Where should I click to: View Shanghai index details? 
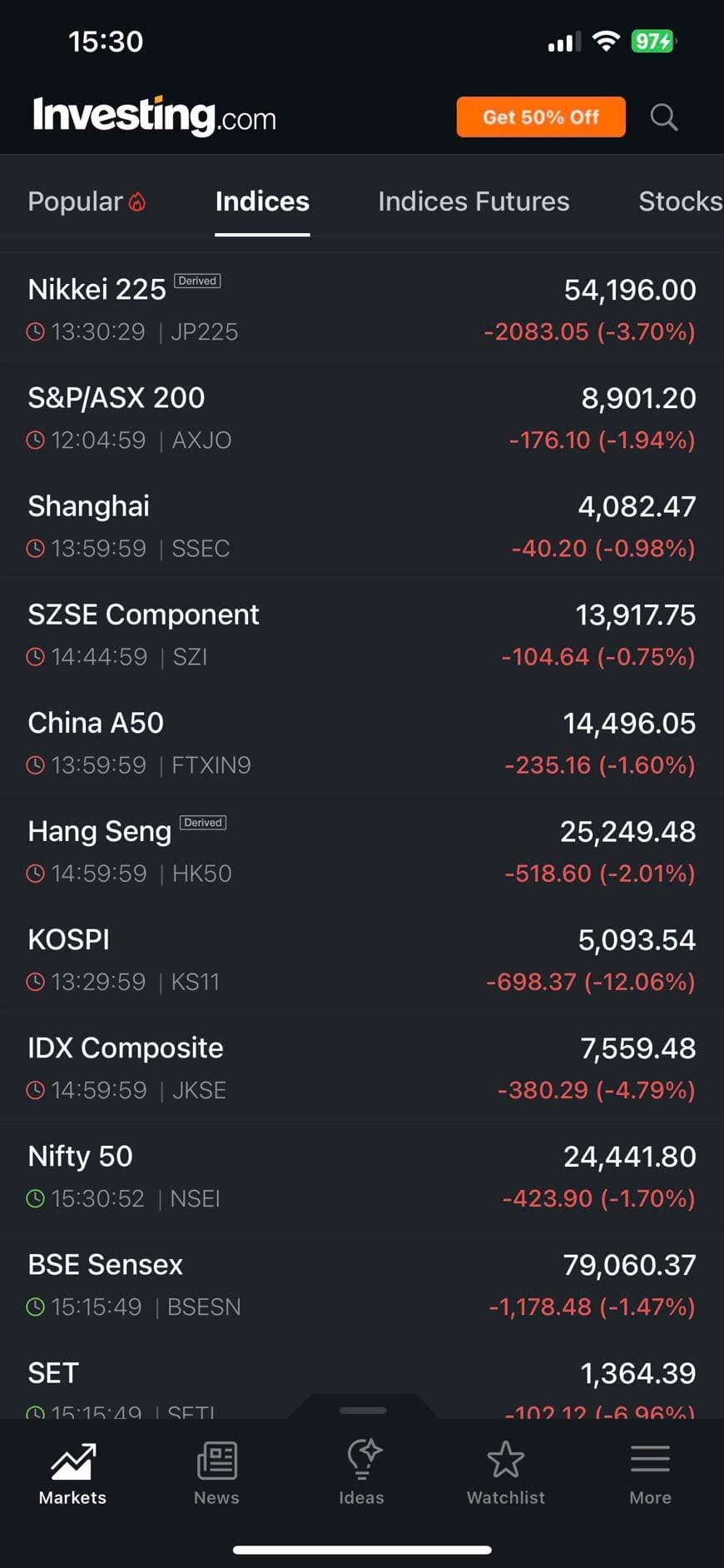[362, 526]
